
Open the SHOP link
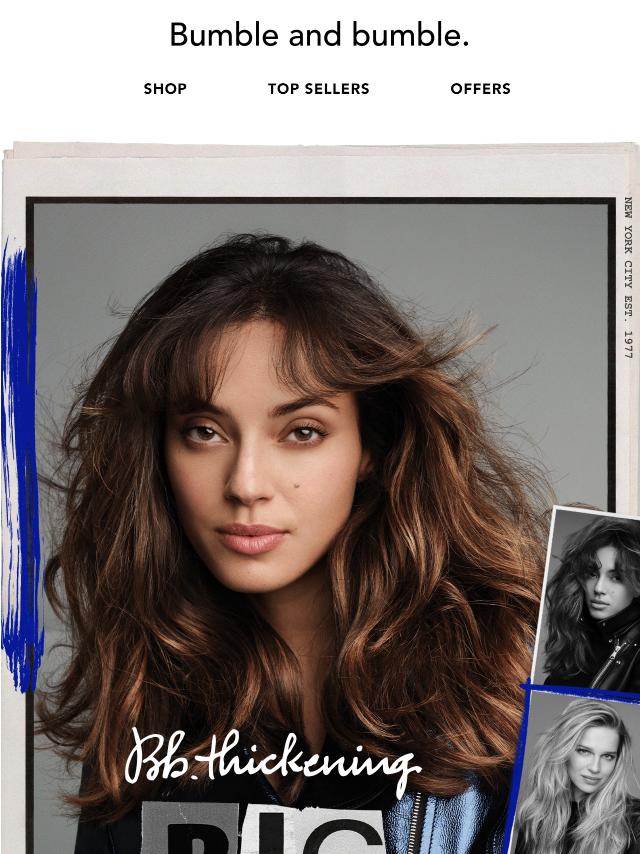tap(165, 89)
